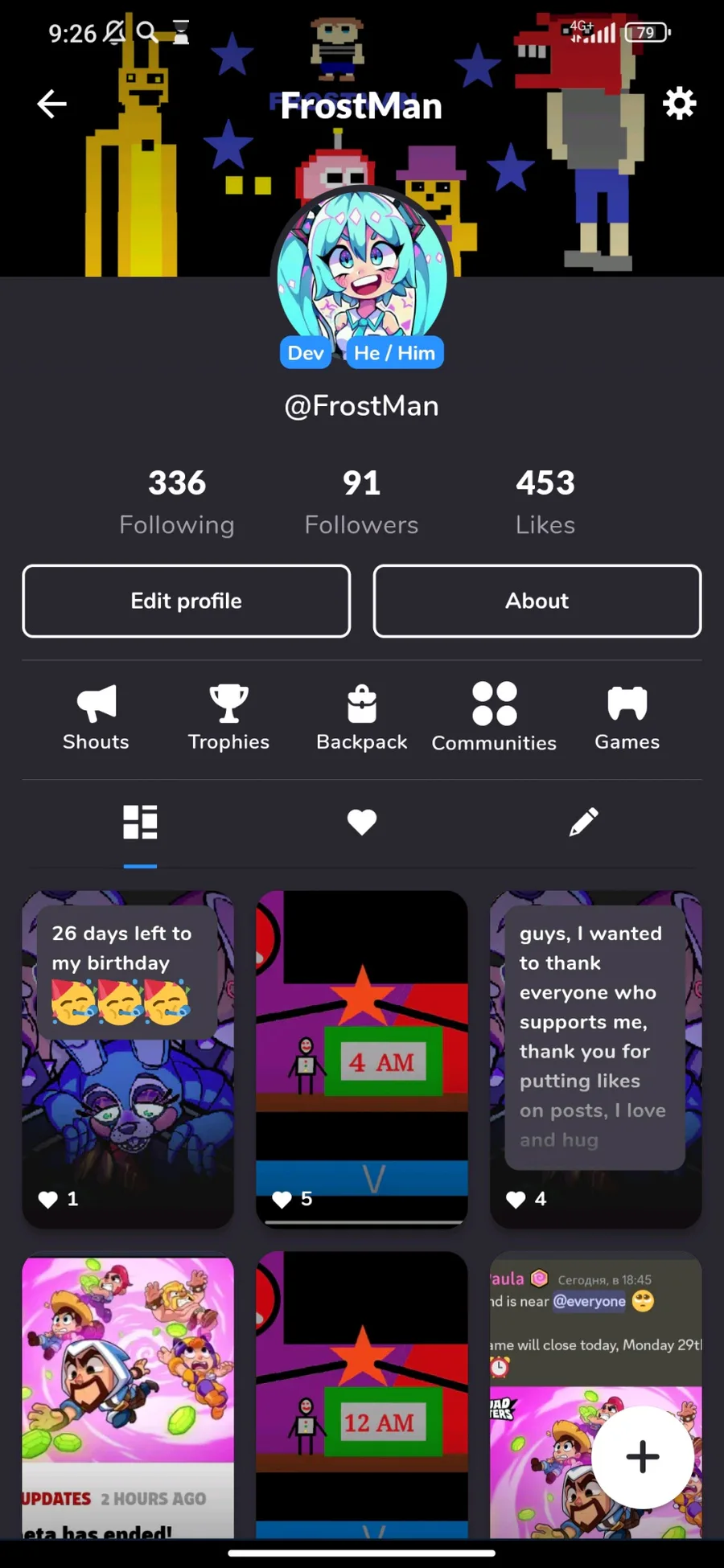Open the Backpack
Viewport: 724px width, 1568px height.
[361, 717]
